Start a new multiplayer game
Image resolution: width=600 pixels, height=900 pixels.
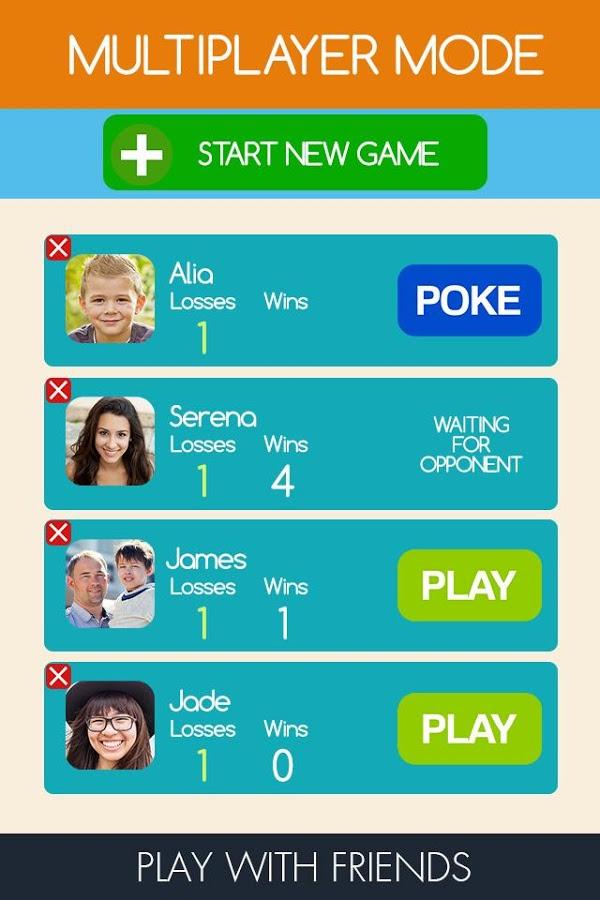click(x=295, y=153)
